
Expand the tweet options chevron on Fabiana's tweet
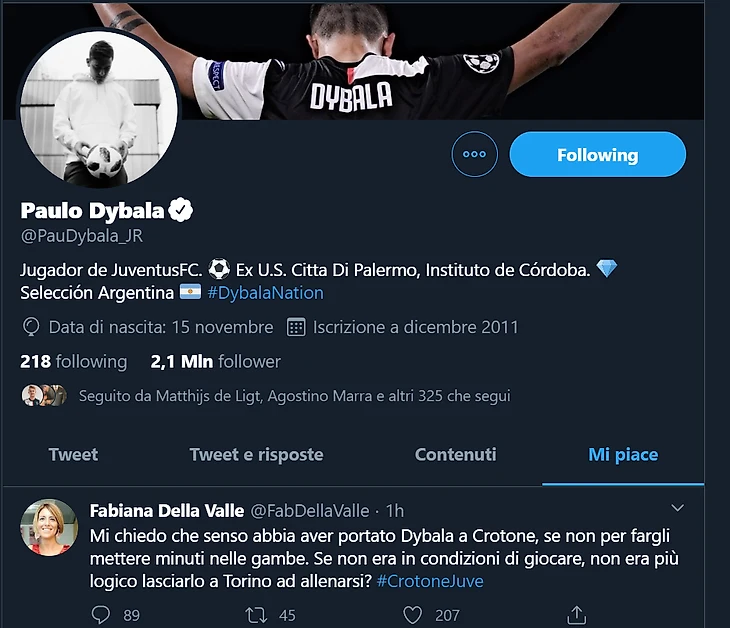(x=677, y=508)
